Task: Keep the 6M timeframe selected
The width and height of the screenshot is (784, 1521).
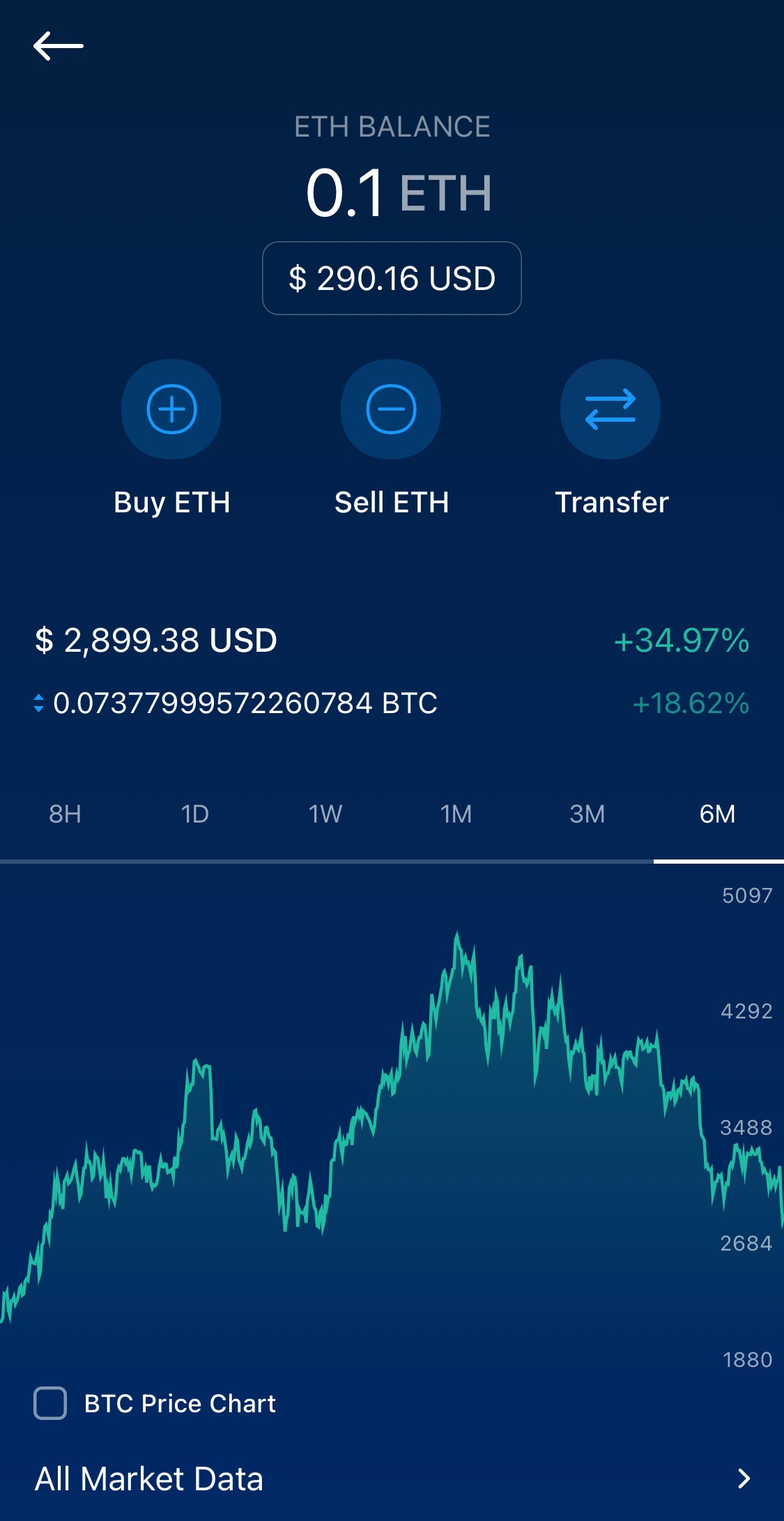Action: pos(717,813)
